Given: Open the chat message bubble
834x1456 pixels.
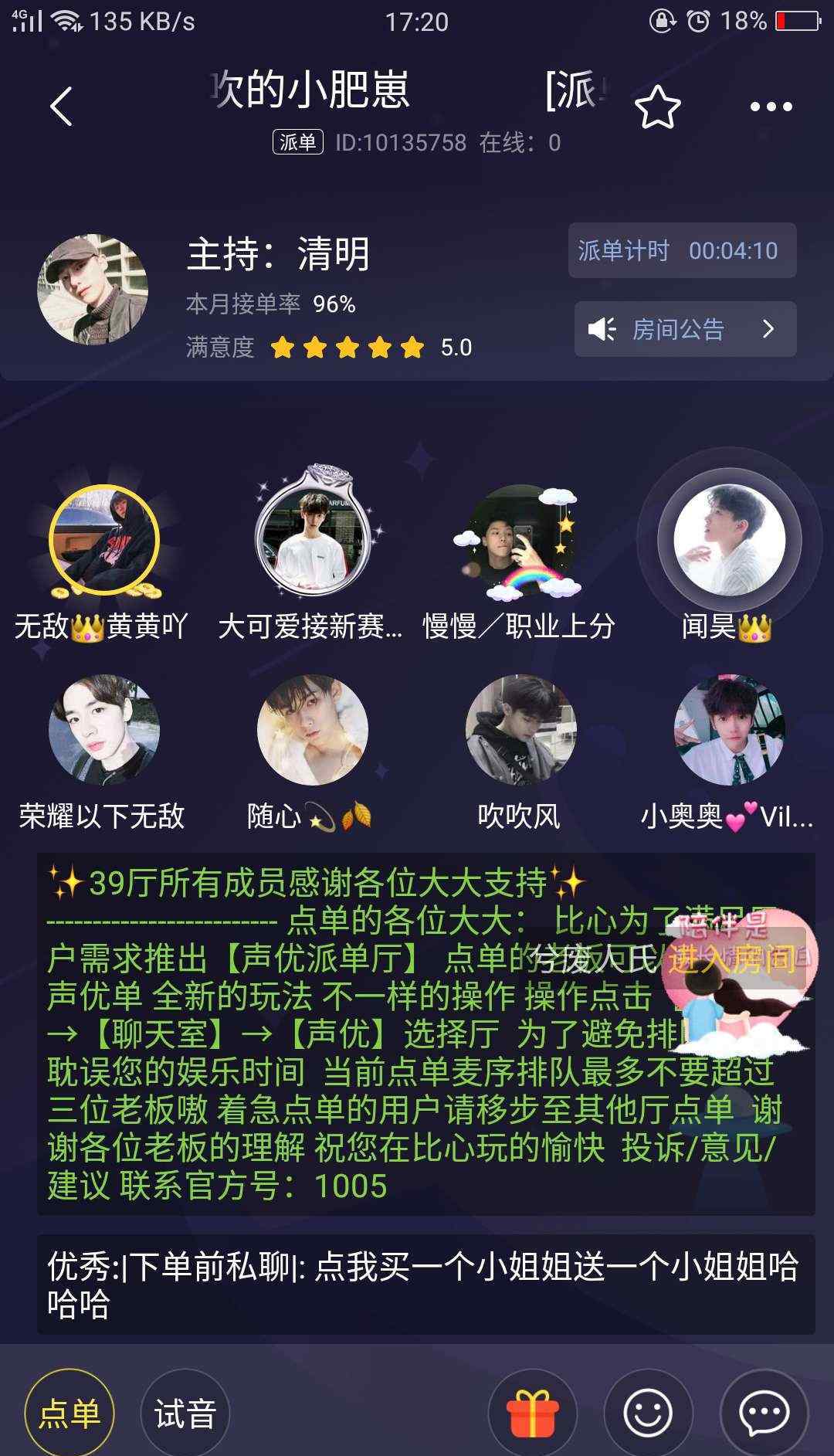Looking at the screenshot, I should (764, 1414).
